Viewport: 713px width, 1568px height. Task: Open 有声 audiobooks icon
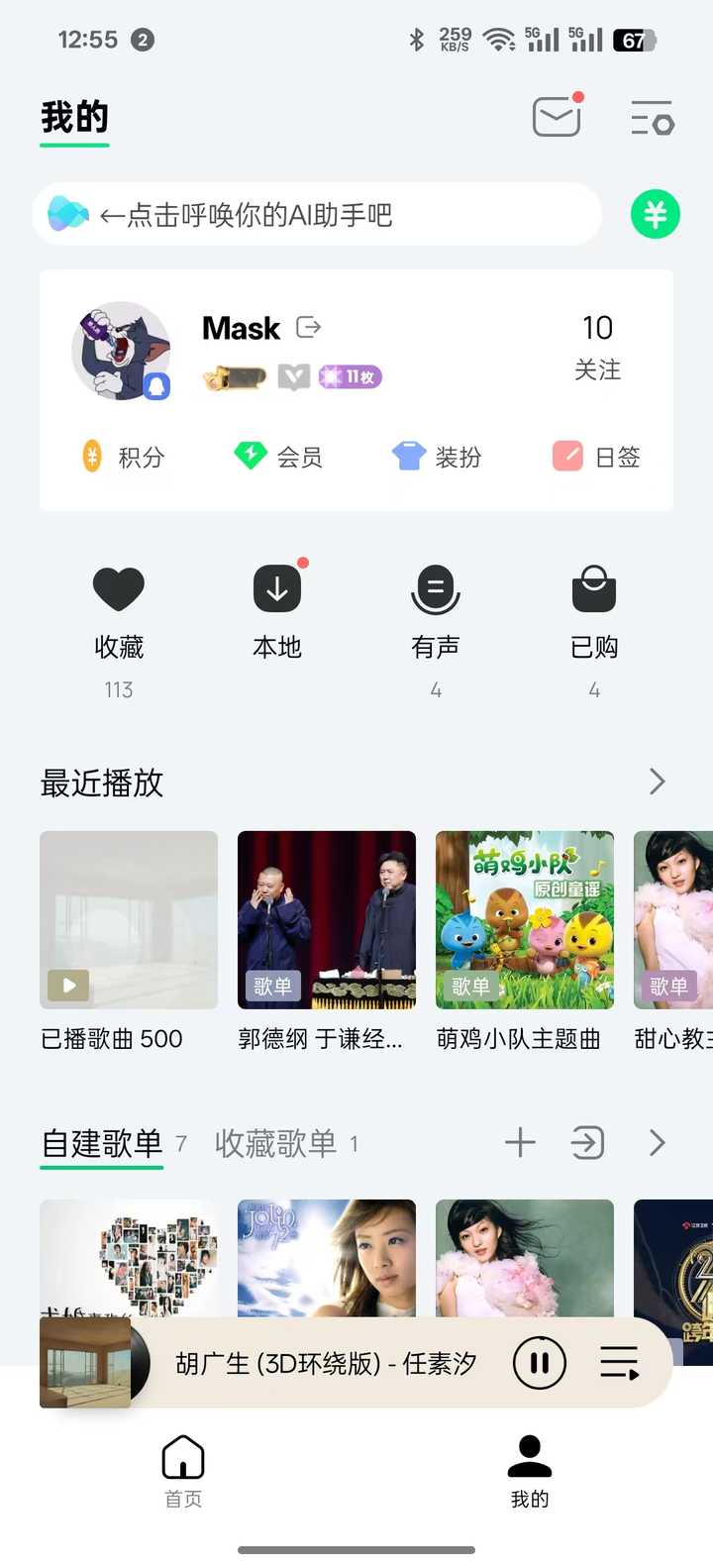435,587
